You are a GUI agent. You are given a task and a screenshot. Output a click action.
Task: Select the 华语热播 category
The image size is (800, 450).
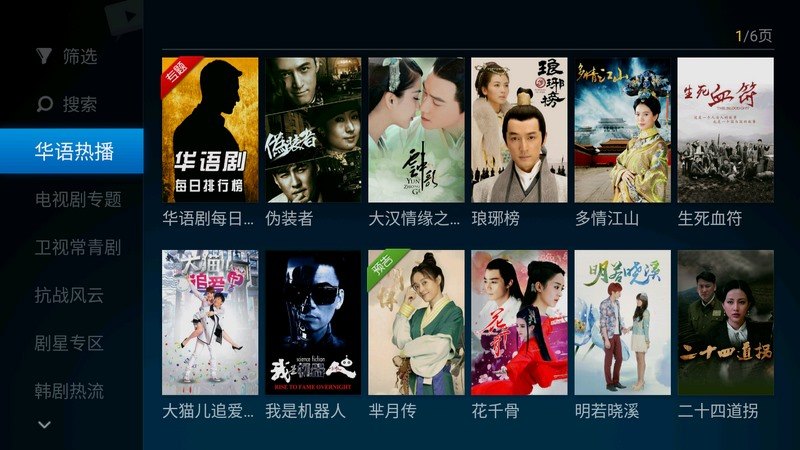[72, 152]
